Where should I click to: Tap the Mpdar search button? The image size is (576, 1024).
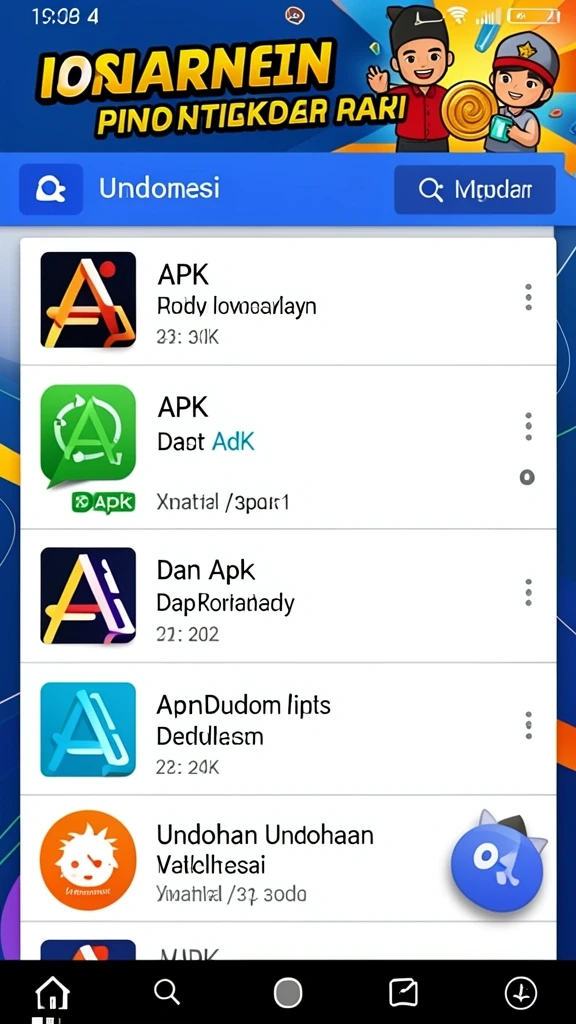click(x=475, y=189)
